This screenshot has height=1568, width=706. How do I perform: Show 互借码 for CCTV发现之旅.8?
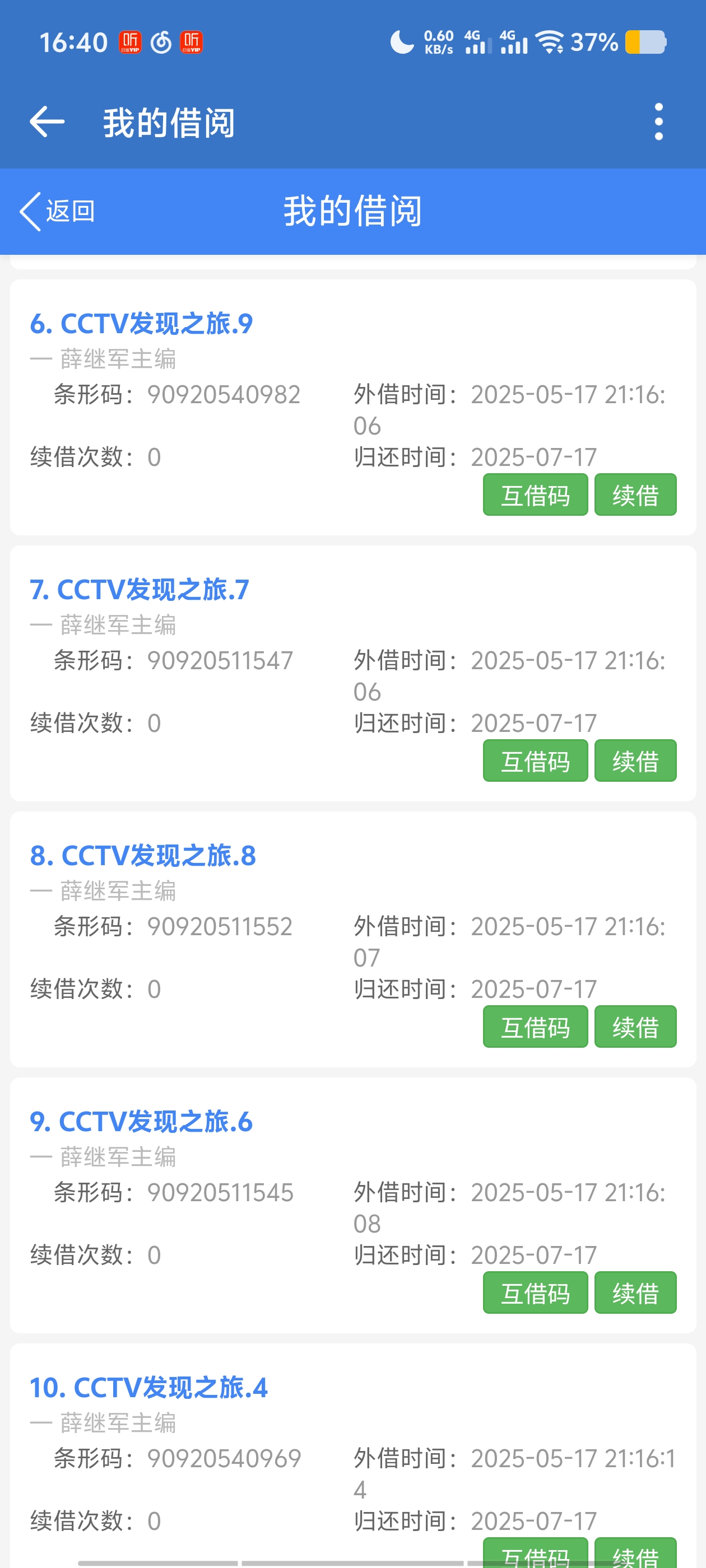coord(535,1027)
